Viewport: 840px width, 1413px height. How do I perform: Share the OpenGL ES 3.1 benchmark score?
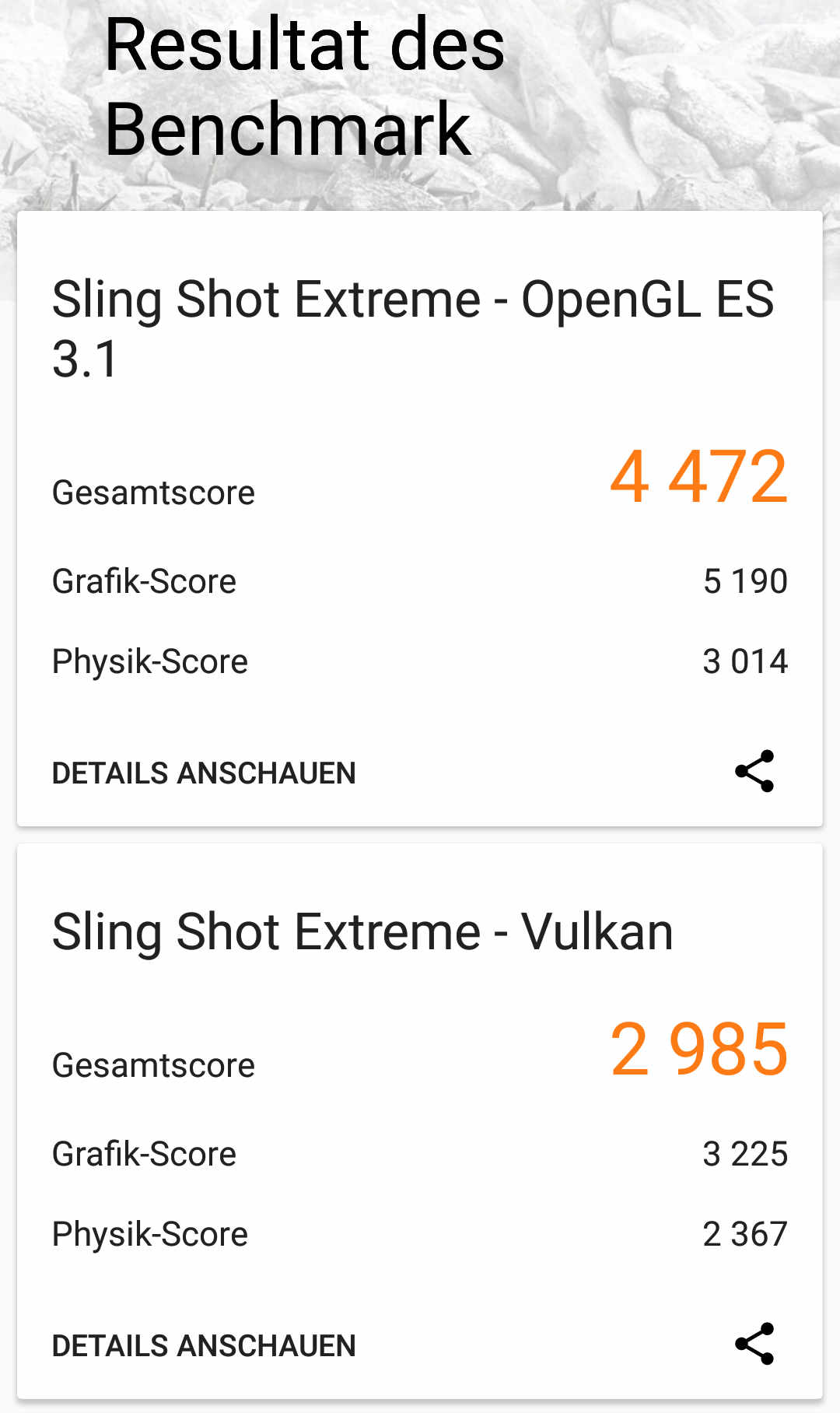(754, 771)
